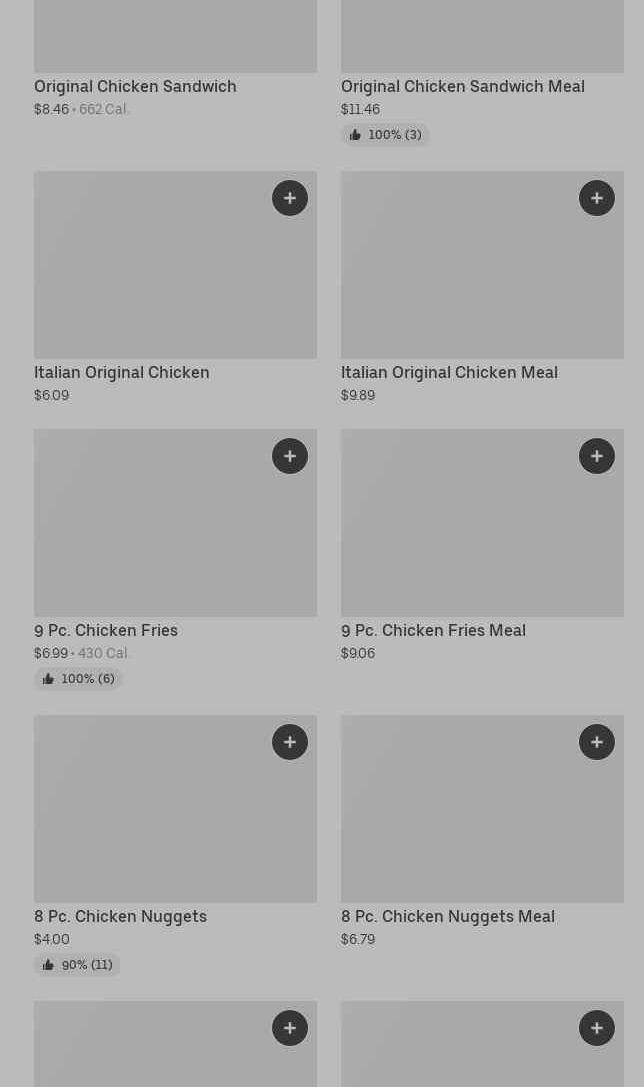View Italian Original Chicken details

coord(122,372)
